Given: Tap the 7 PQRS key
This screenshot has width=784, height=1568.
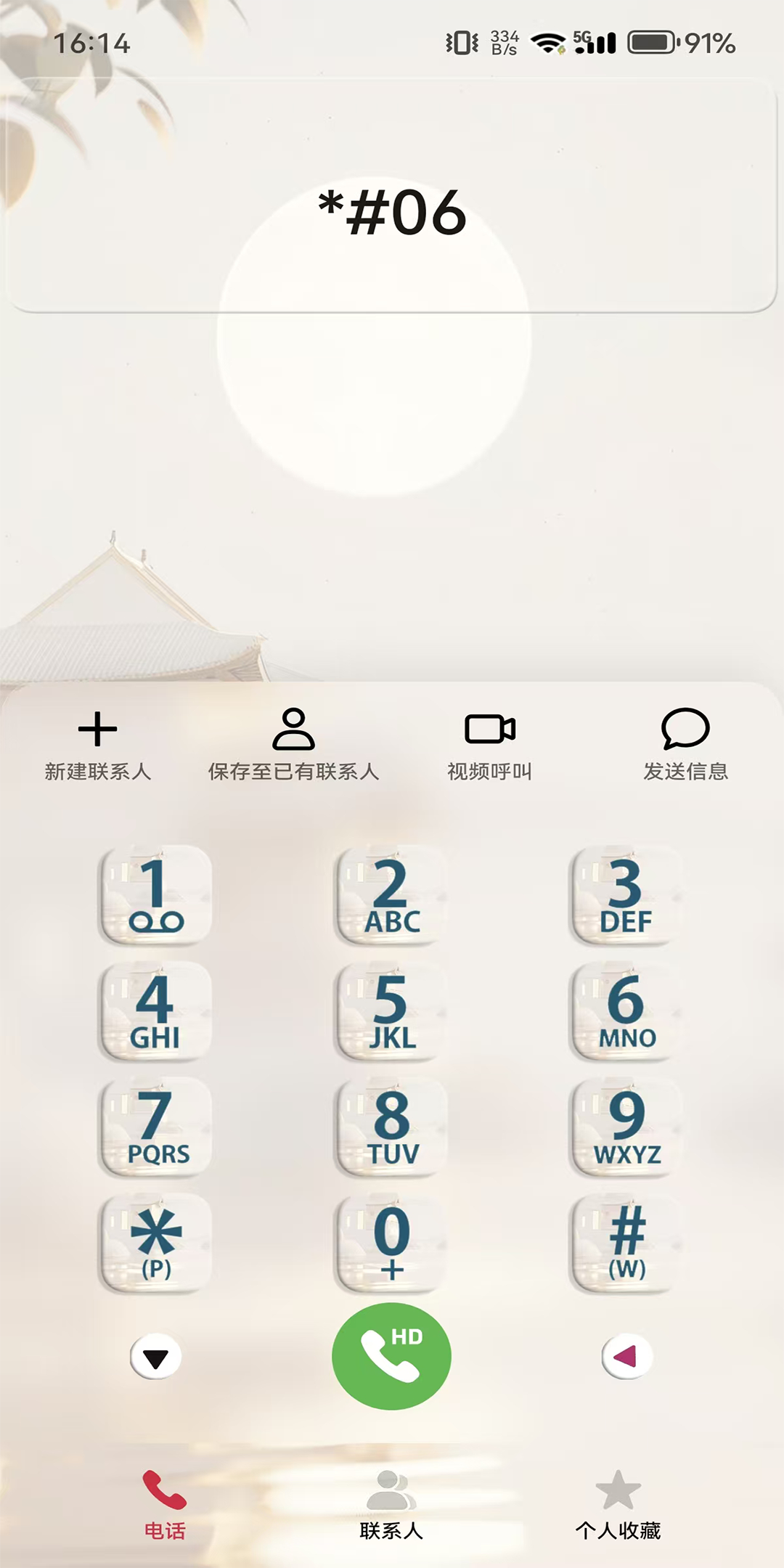Looking at the screenshot, I should [x=155, y=1127].
